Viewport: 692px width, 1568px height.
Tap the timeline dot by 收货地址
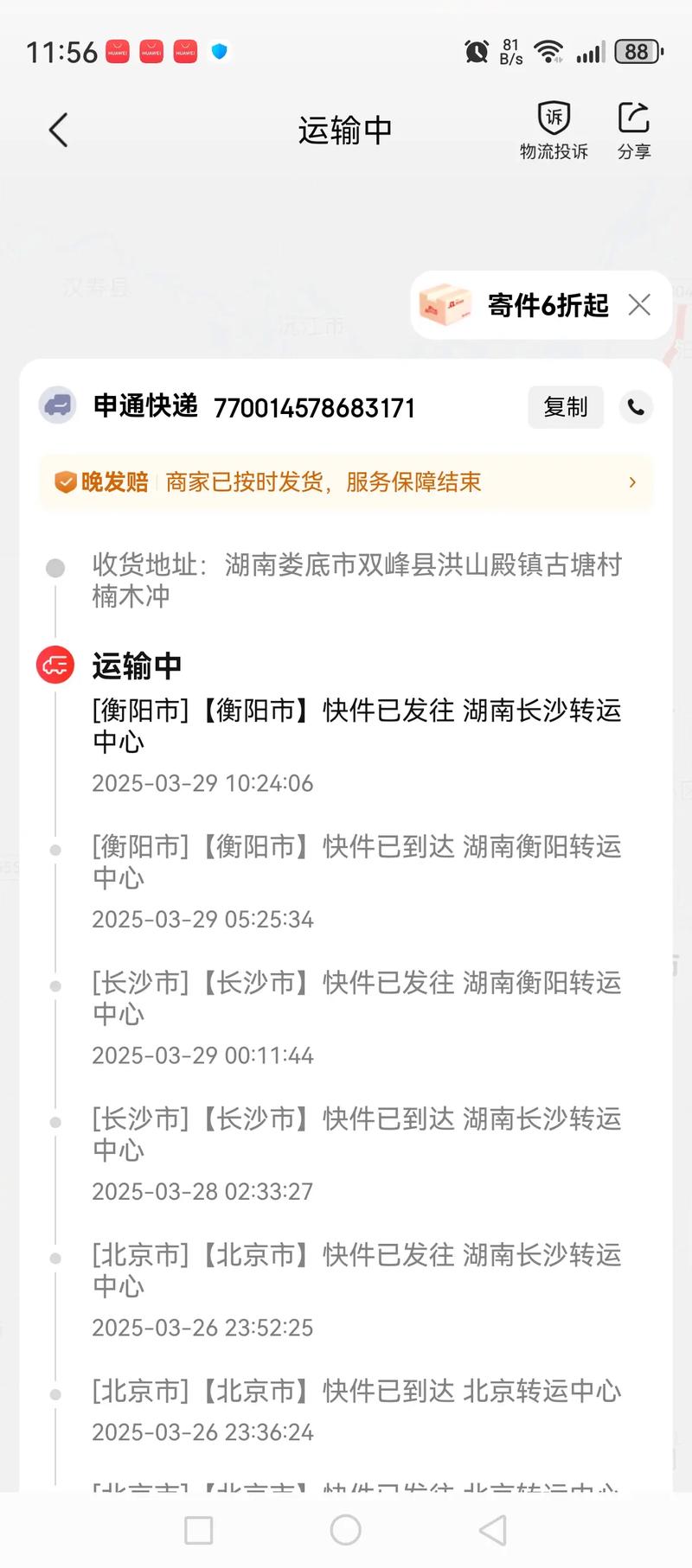(x=56, y=567)
